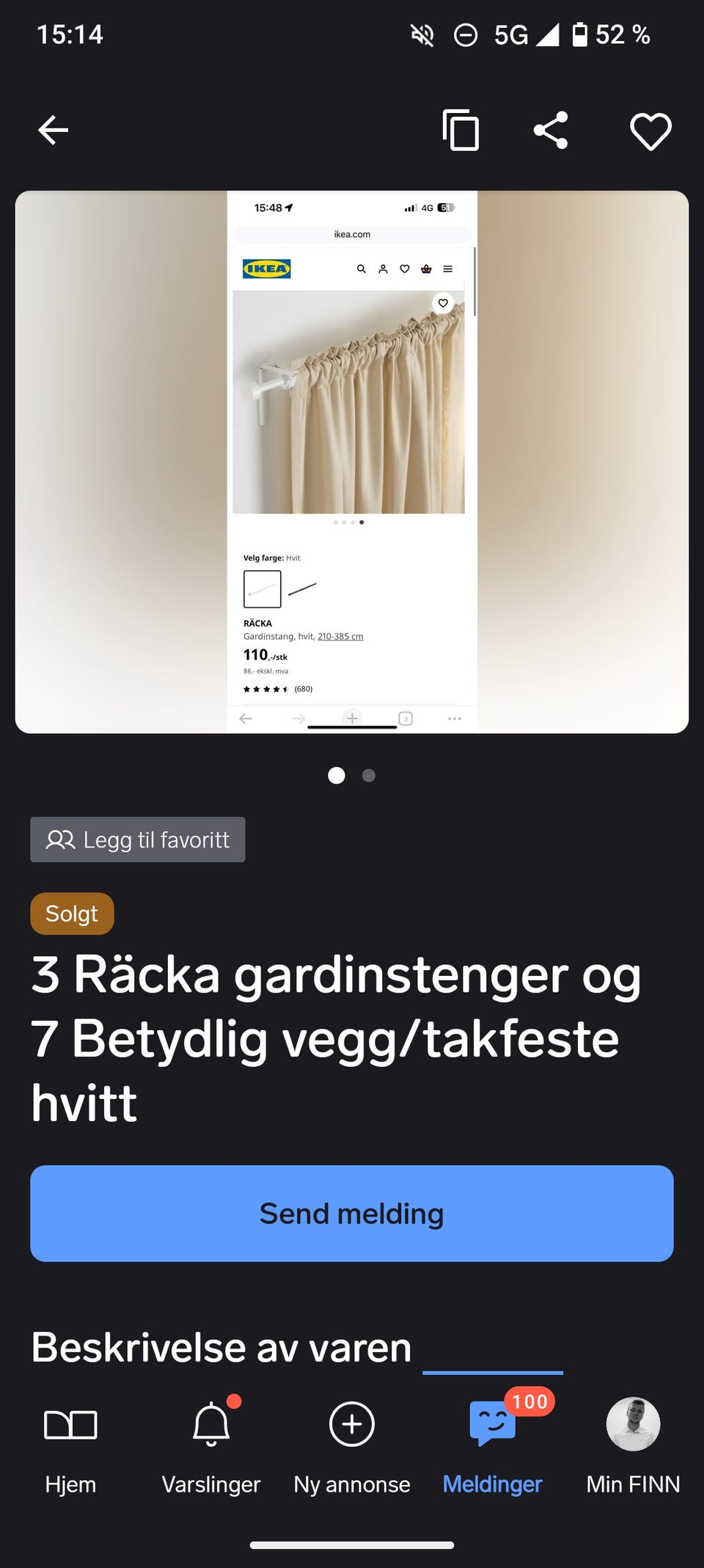704x1568 pixels.
Task: Switch to the second carousel image dot
Action: click(x=368, y=776)
